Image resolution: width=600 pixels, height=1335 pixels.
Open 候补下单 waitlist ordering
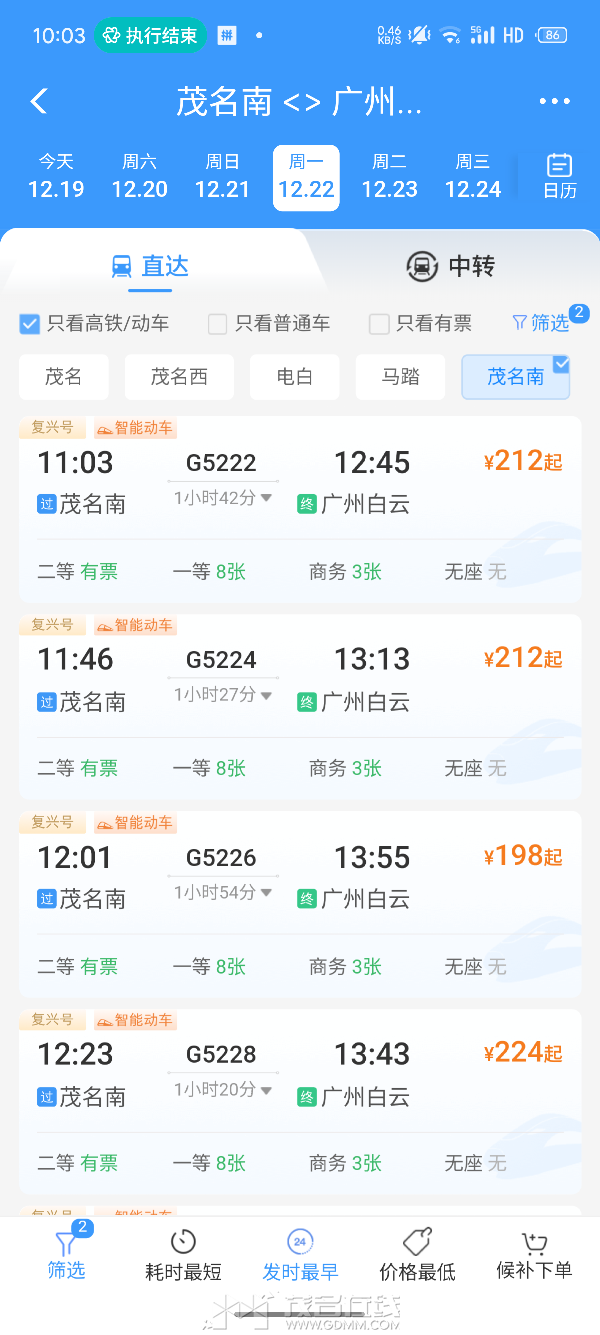coord(534,1256)
